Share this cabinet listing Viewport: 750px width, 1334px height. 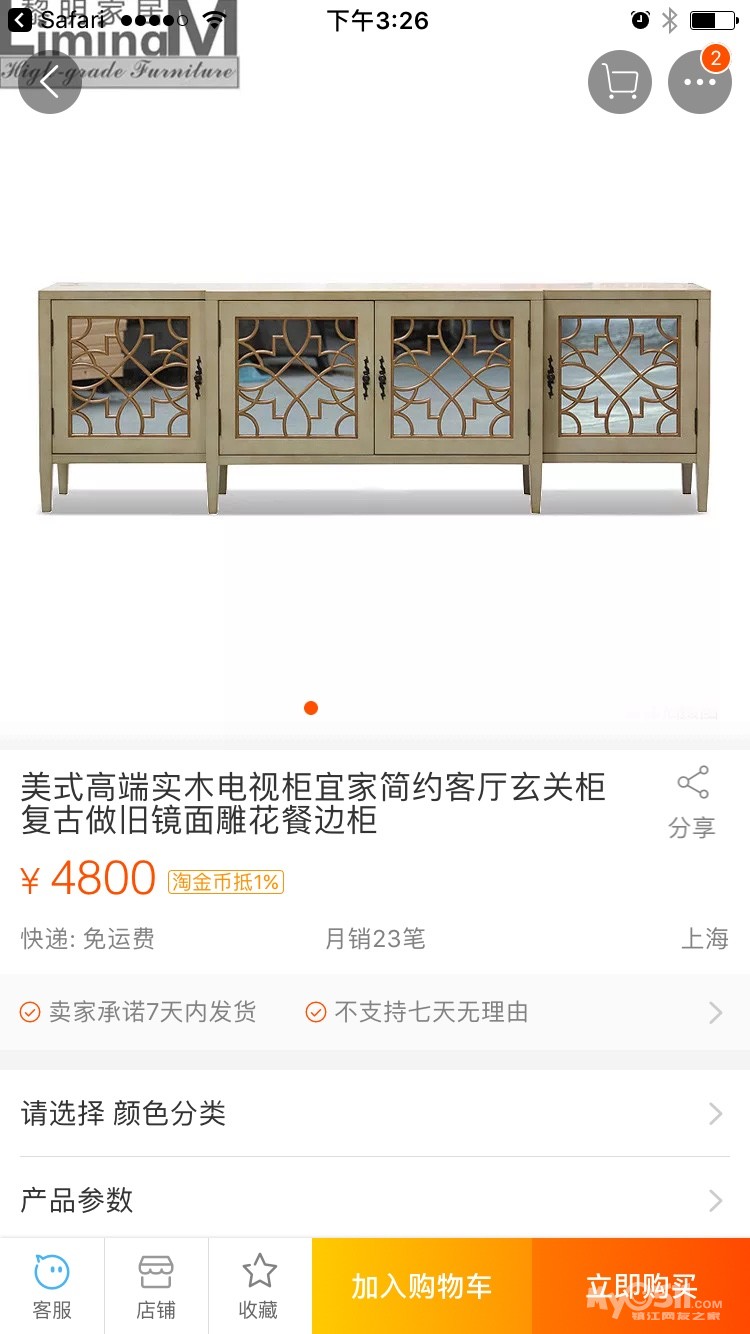pos(692,802)
